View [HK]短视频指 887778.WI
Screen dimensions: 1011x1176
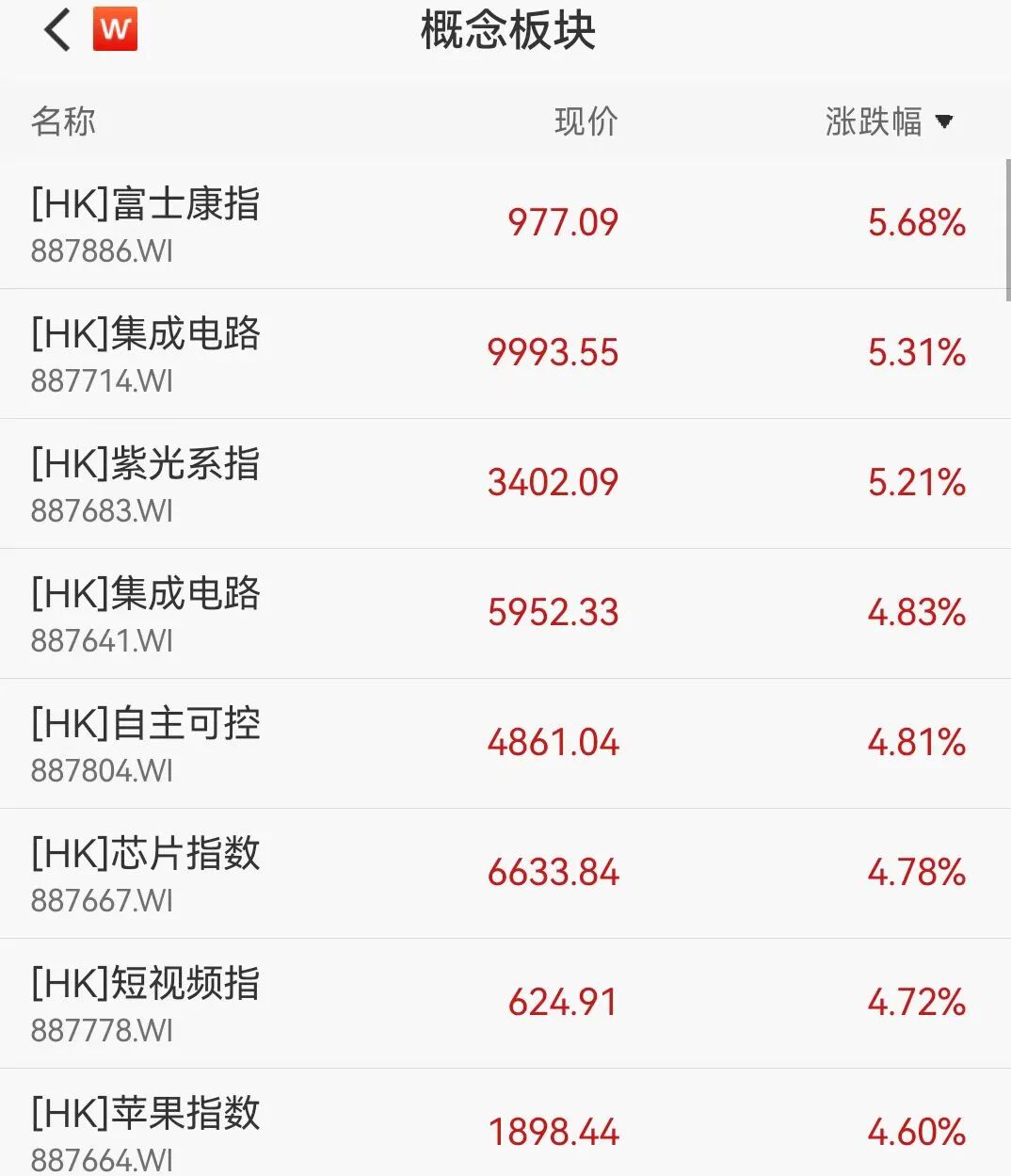click(146, 1004)
